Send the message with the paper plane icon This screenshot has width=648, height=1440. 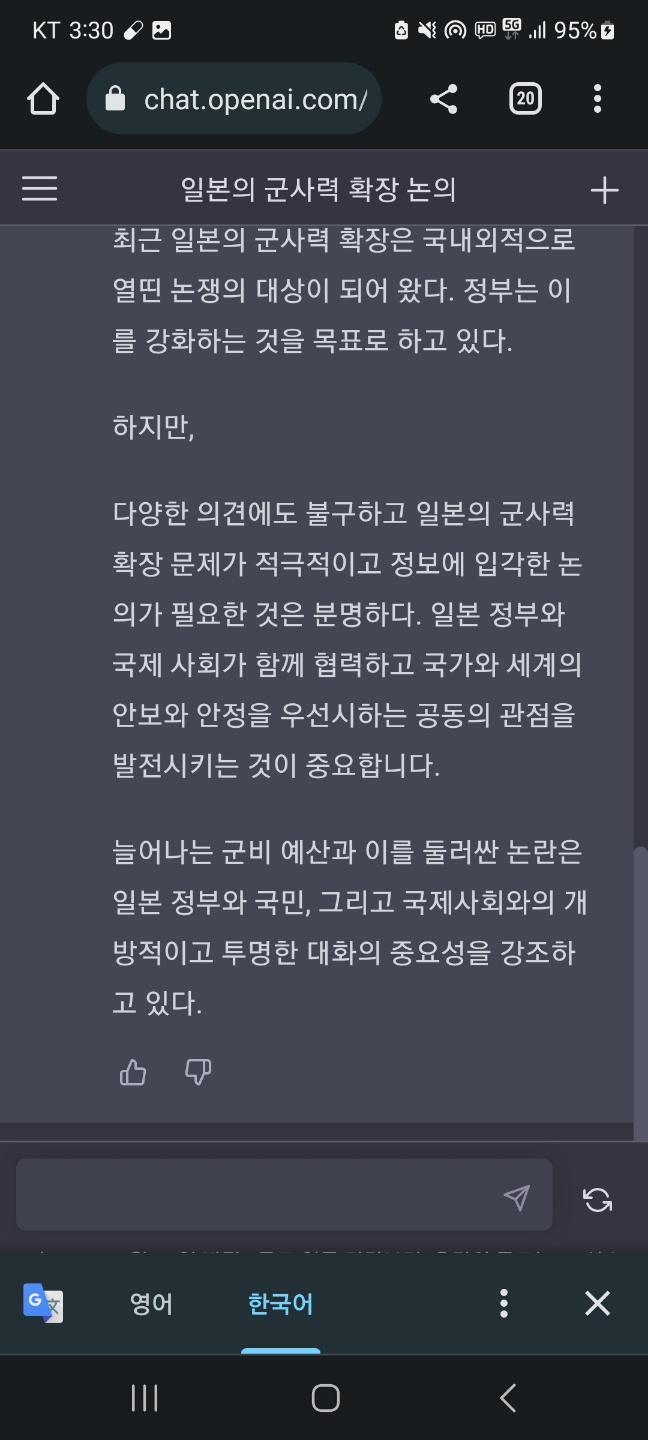click(516, 1197)
